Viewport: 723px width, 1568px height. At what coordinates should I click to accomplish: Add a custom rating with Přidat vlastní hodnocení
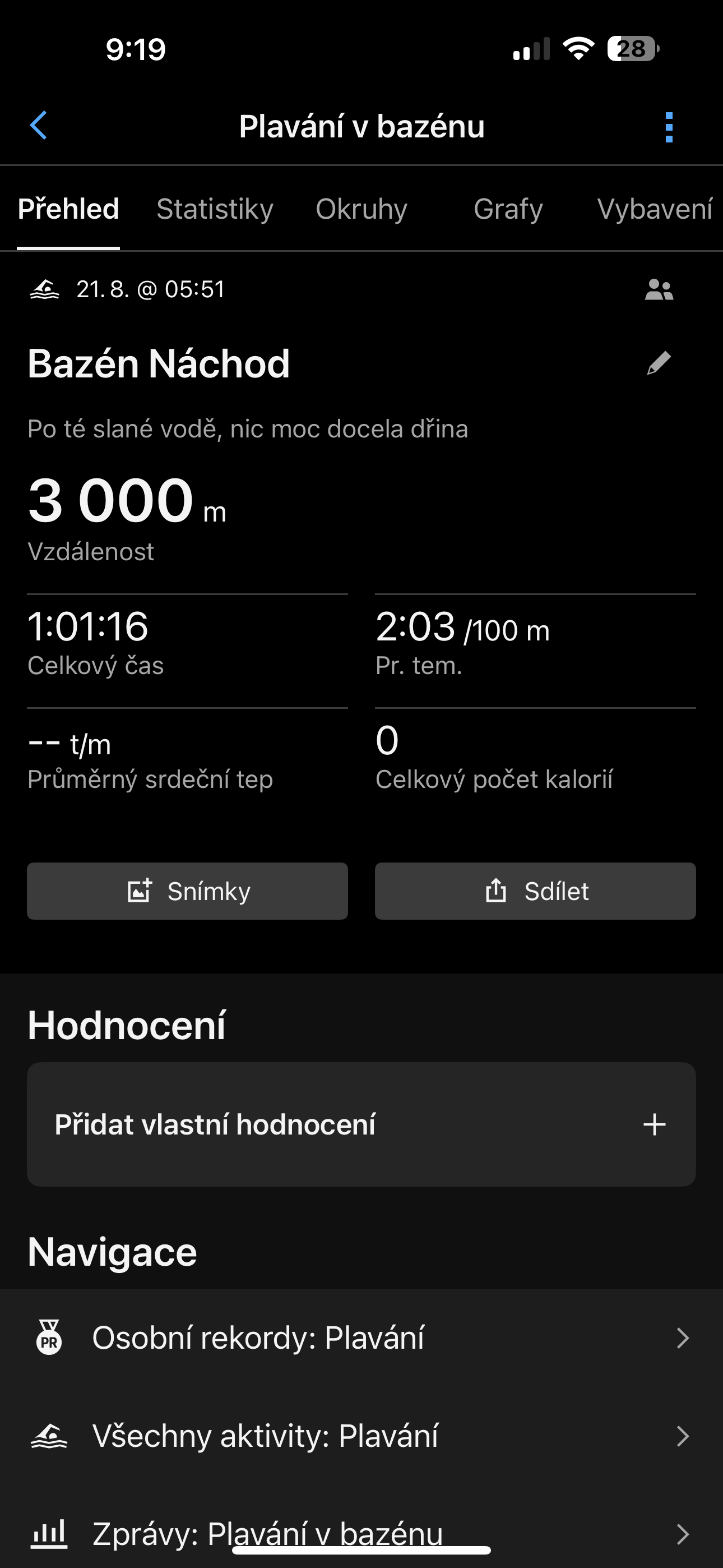click(x=361, y=1124)
